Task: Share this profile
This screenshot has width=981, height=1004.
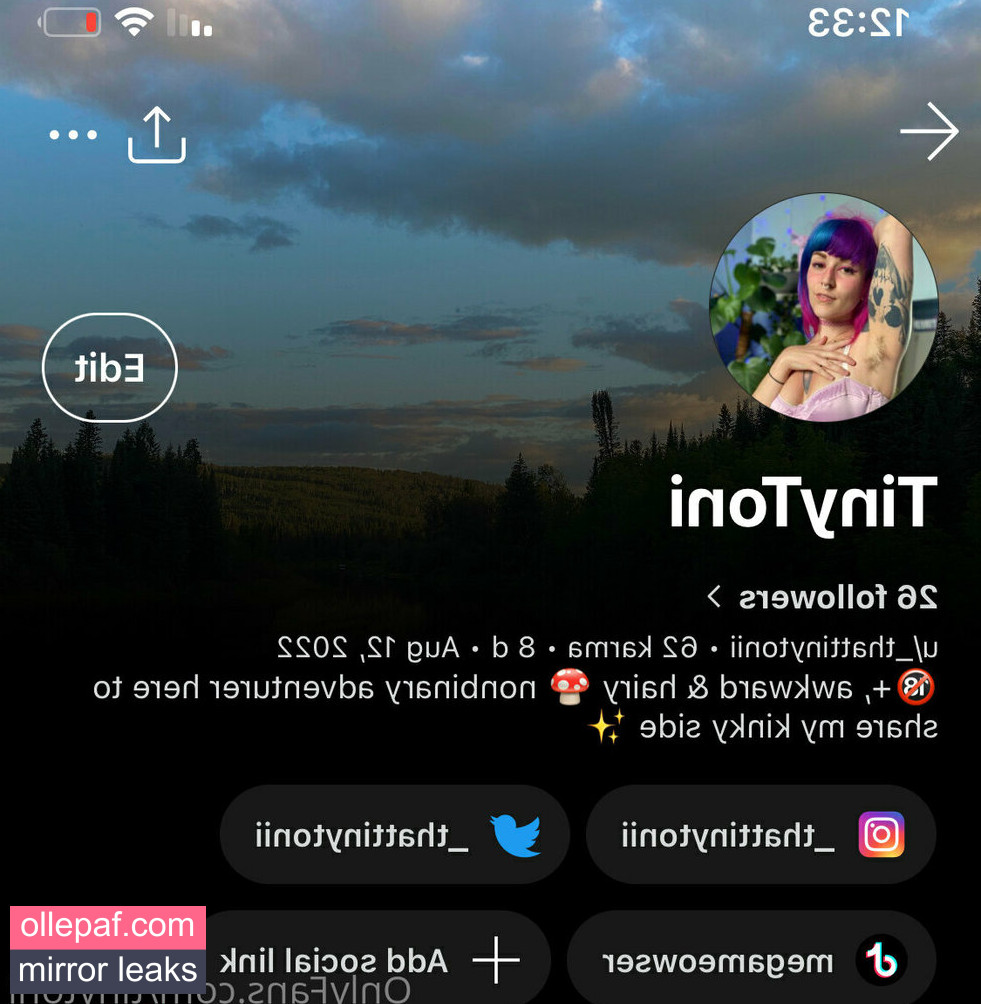Action: click(157, 135)
